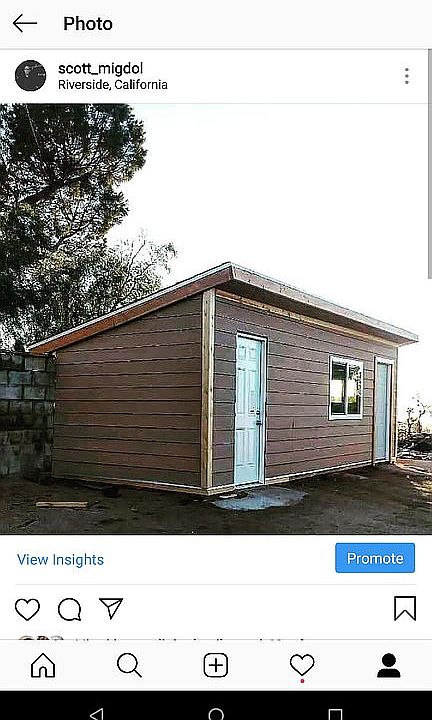Open the post's three-dot options menu
The image size is (432, 720).
407,76
